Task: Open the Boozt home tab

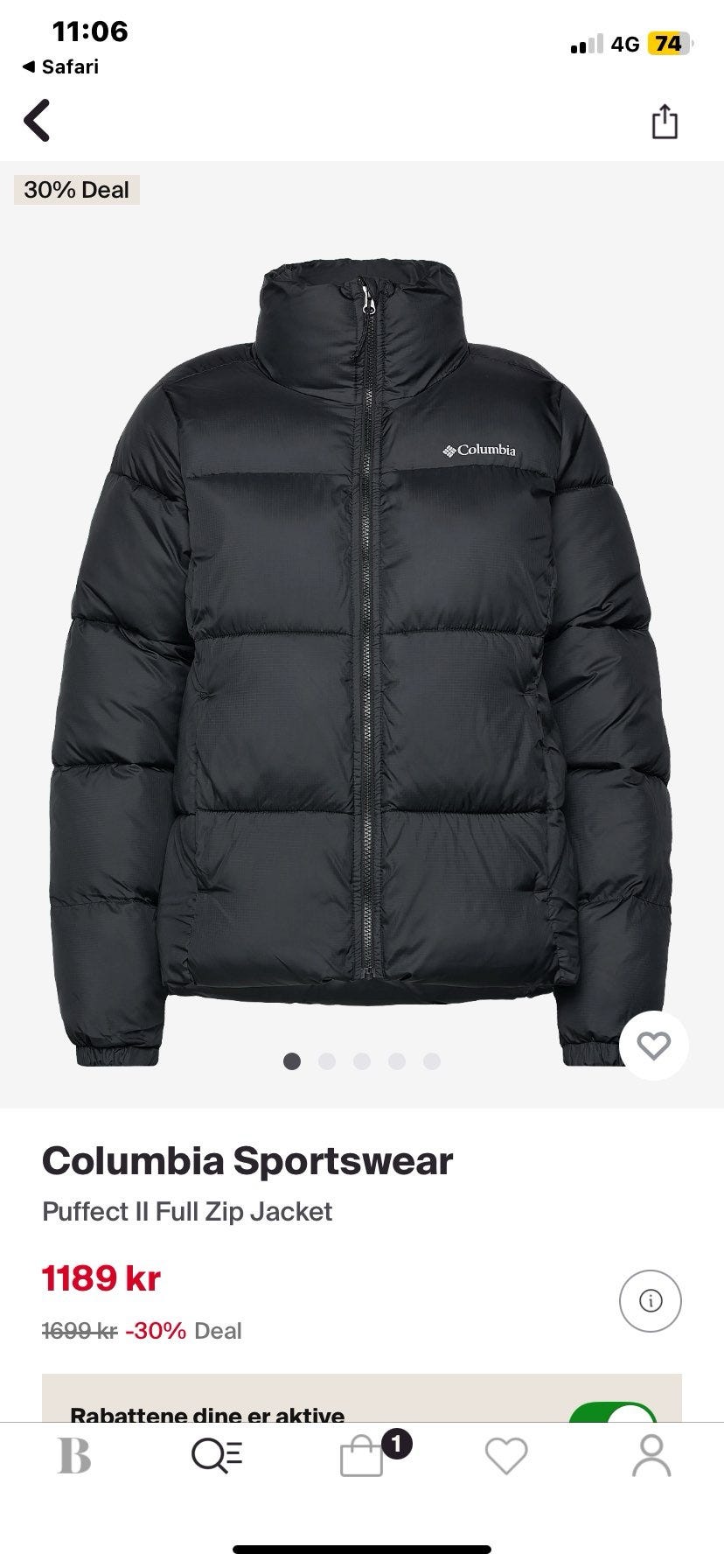Action: (74, 1456)
